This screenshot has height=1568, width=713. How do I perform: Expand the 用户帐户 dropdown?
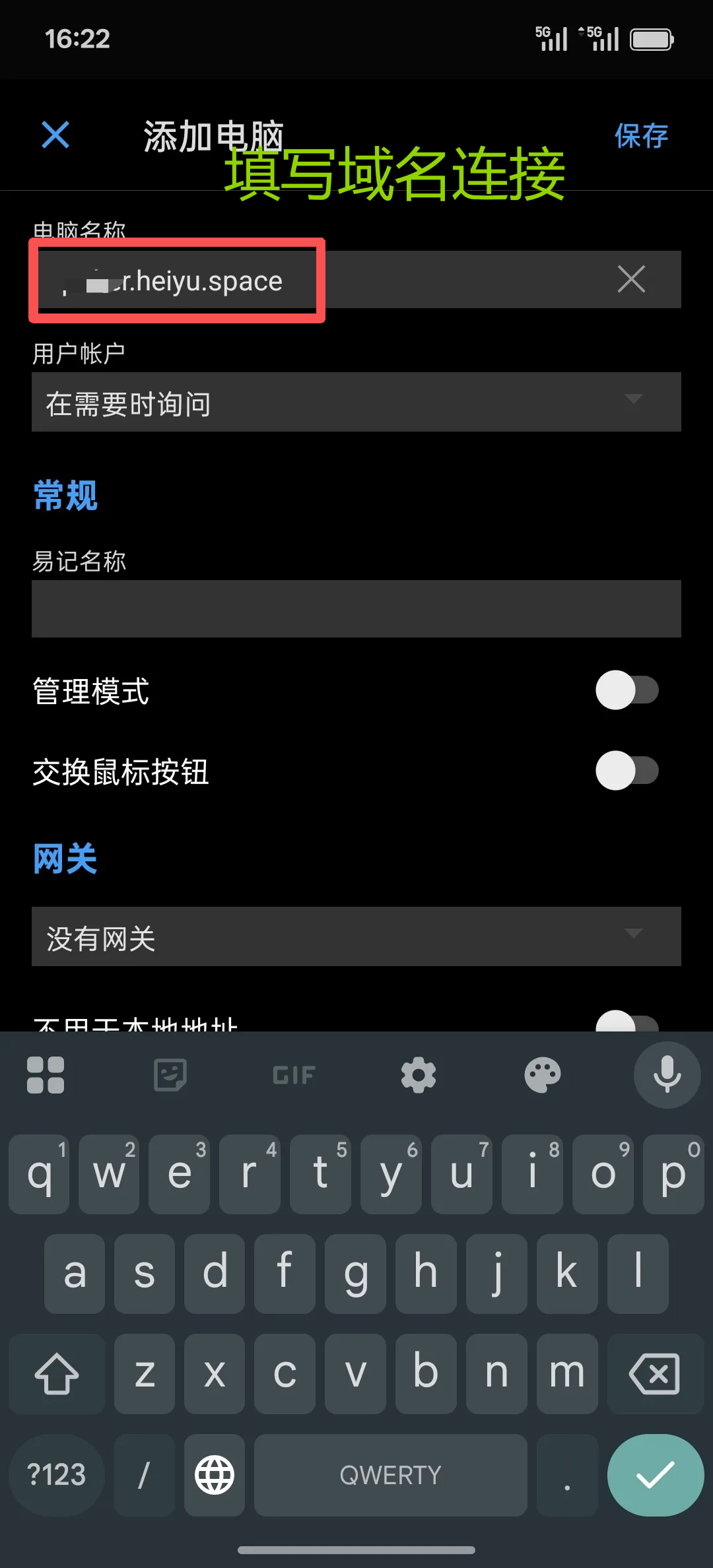[356, 402]
